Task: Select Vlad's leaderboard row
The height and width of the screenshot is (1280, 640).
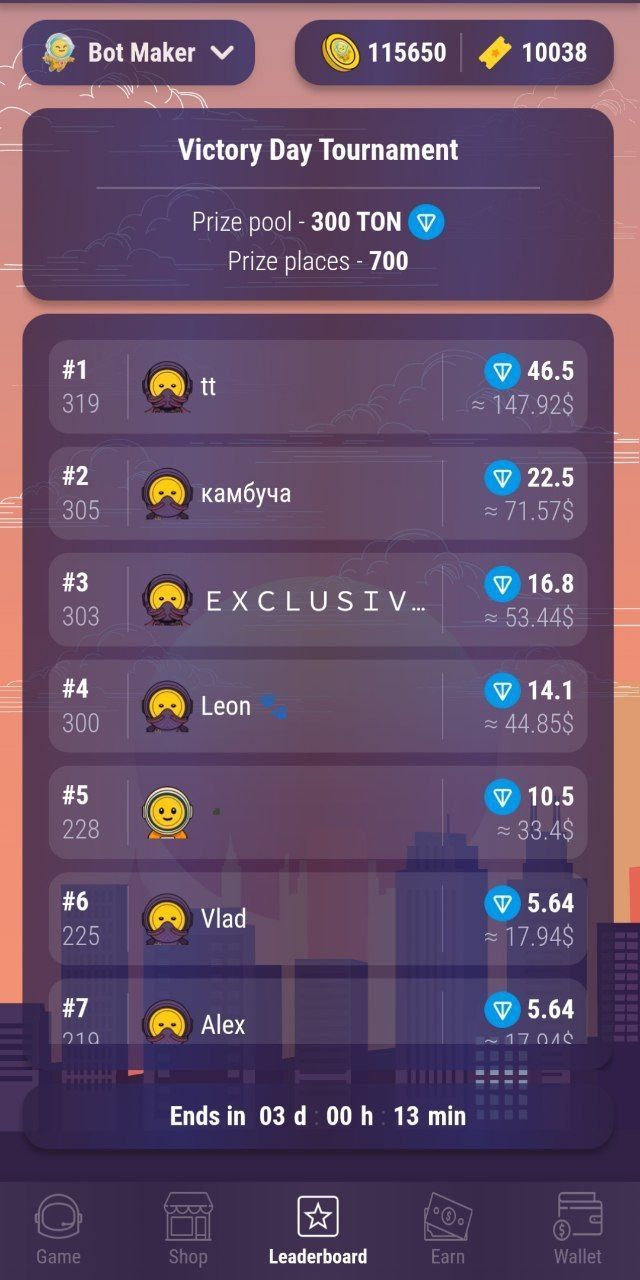Action: click(x=318, y=918)
